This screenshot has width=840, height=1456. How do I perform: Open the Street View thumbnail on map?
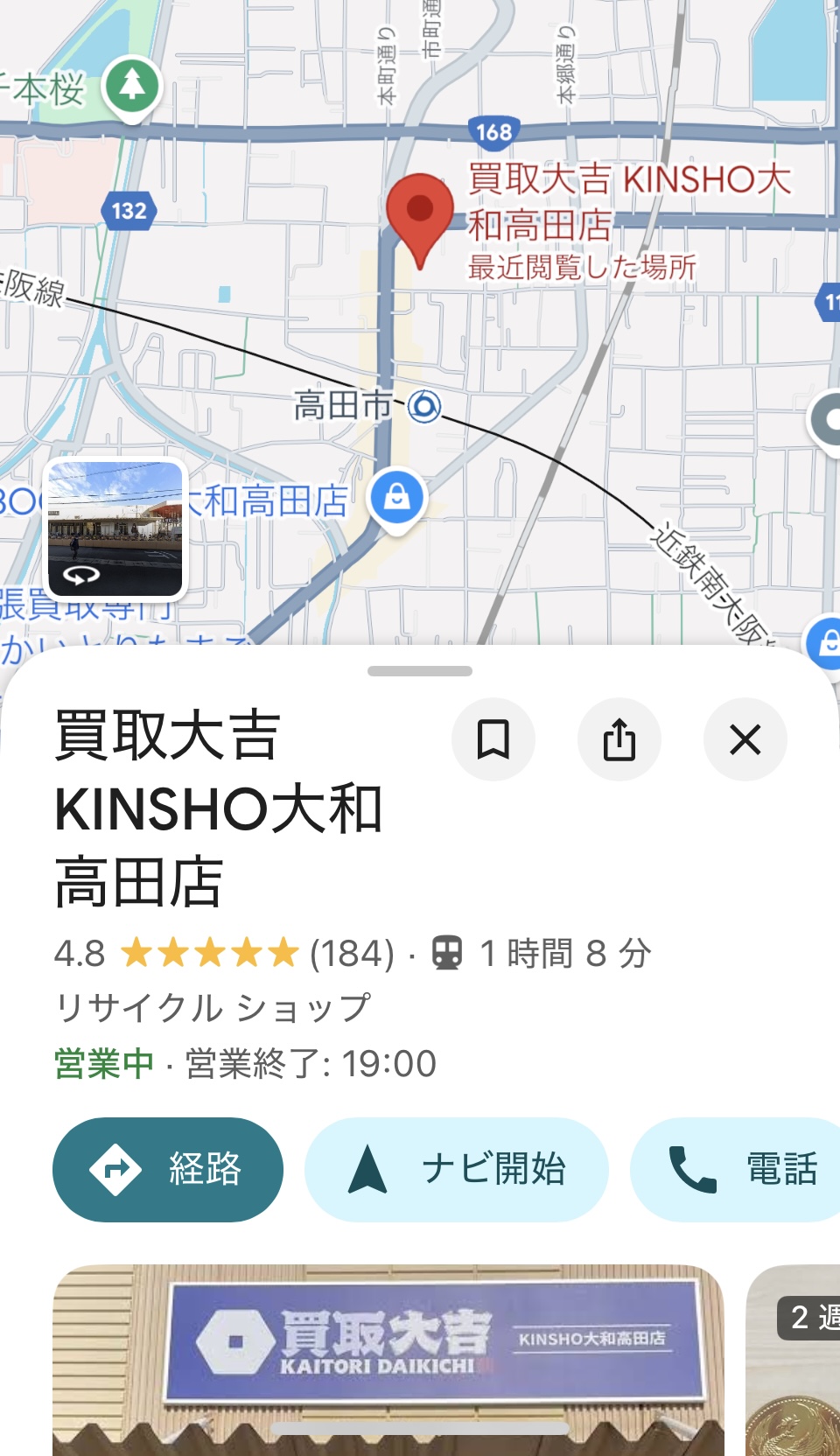[x=115, y=528]
